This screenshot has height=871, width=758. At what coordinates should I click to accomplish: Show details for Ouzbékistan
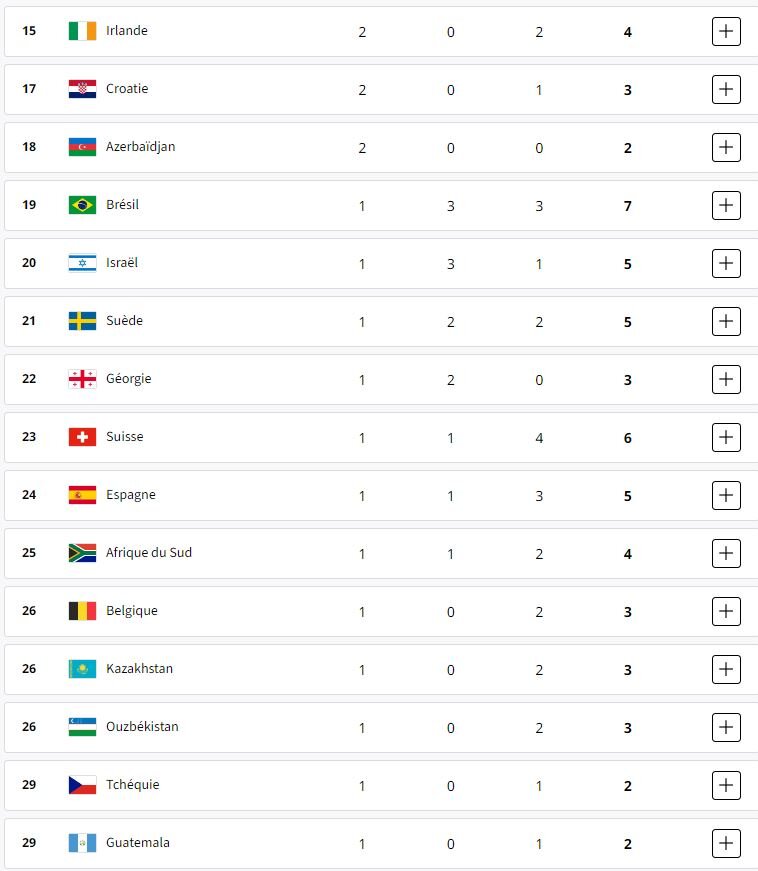coord(726,727)
